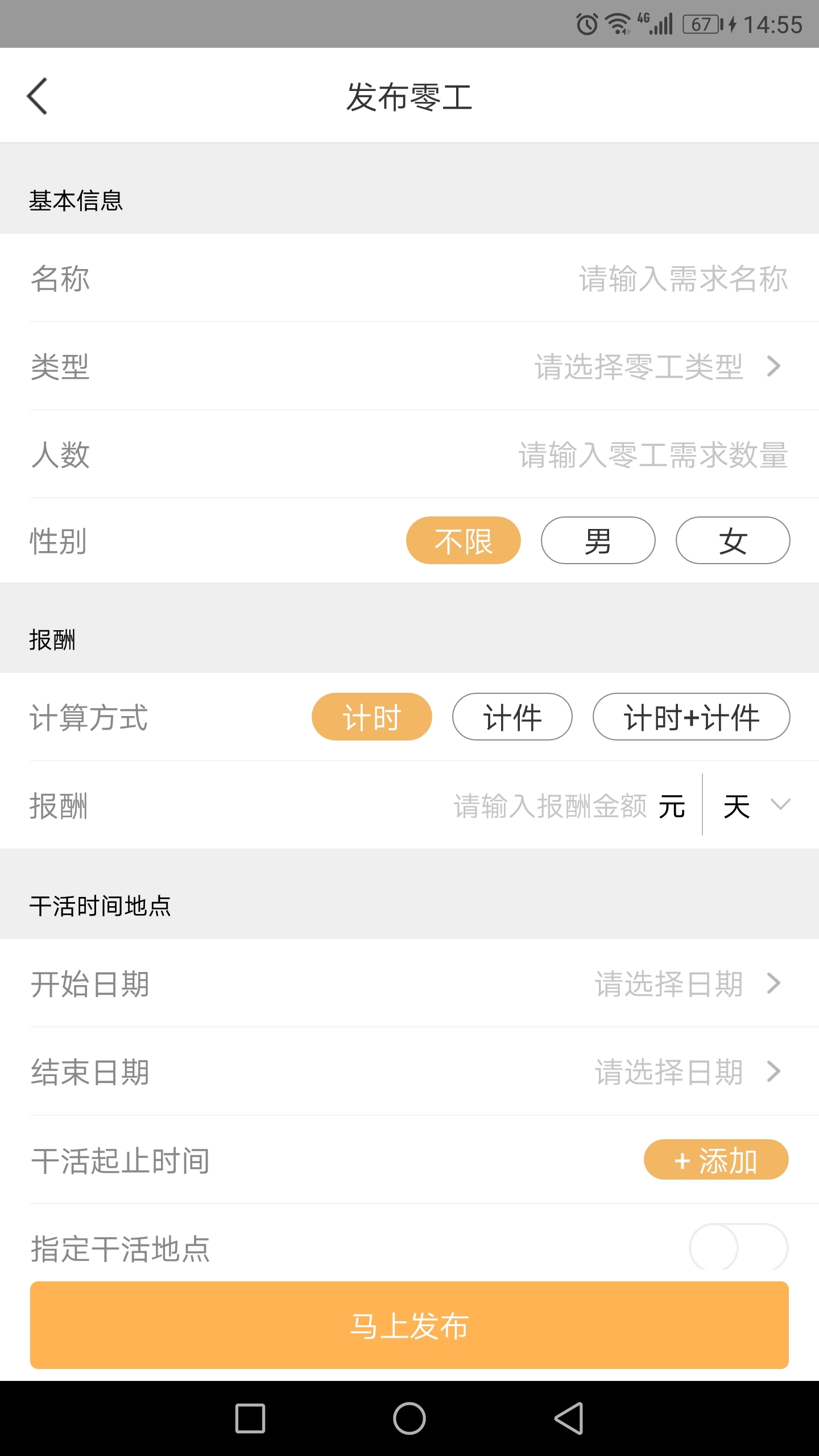The image size is (819, 1456).
Task: Select 女 for gender
Action: pos(733,540)
